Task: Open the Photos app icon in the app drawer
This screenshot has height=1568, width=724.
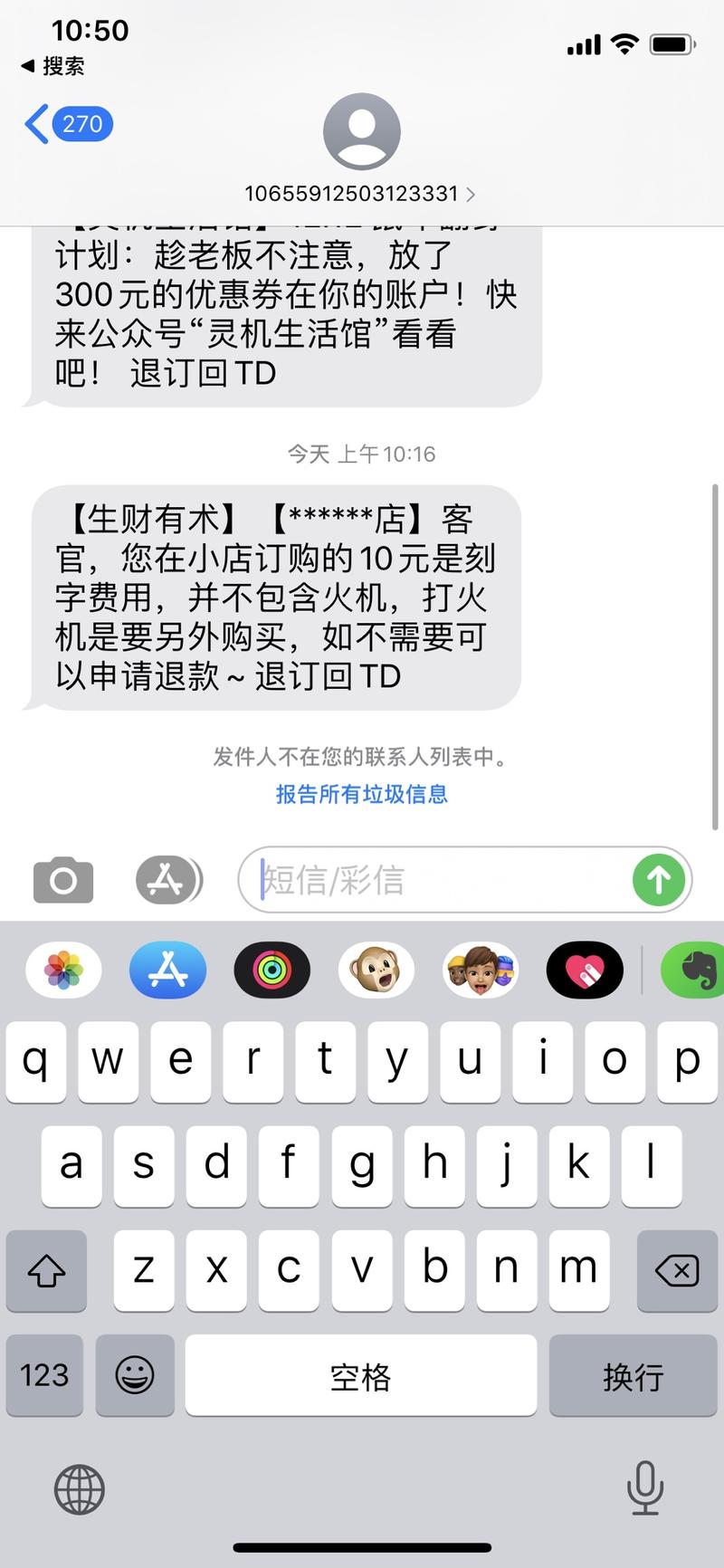Action: [63, 970]
